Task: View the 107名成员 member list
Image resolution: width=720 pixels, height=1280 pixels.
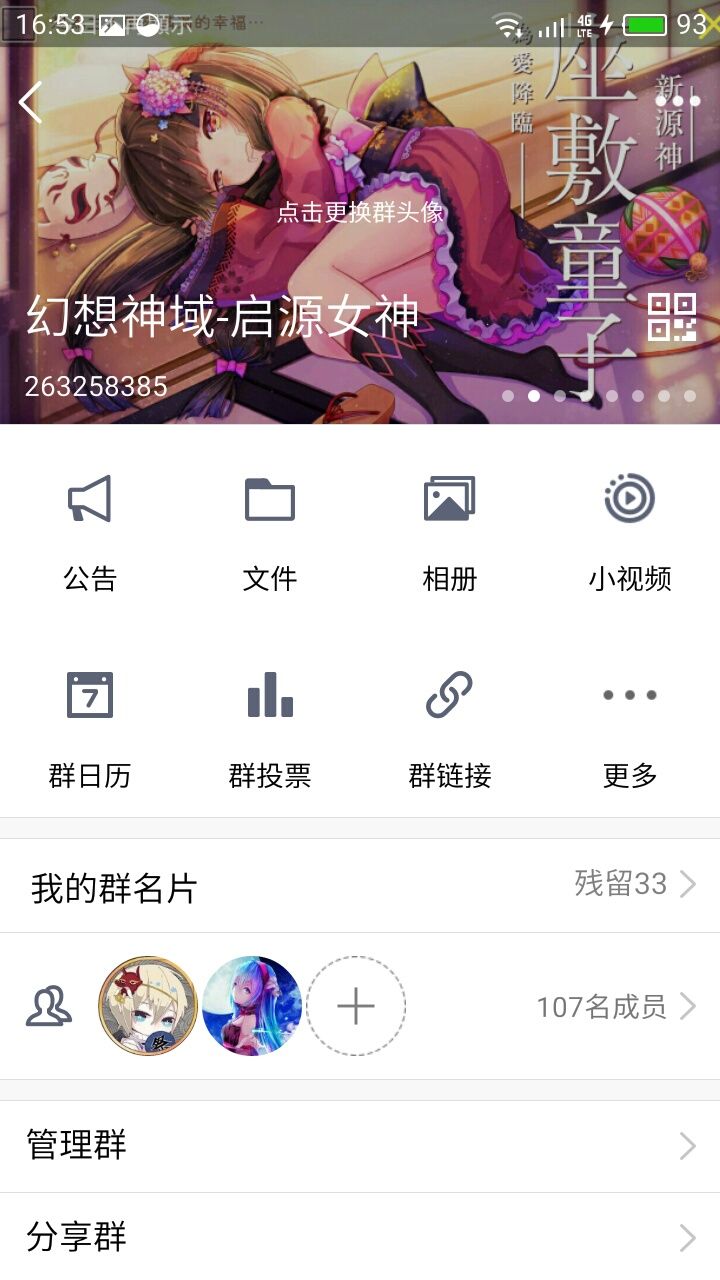Action: [614, 1006]
